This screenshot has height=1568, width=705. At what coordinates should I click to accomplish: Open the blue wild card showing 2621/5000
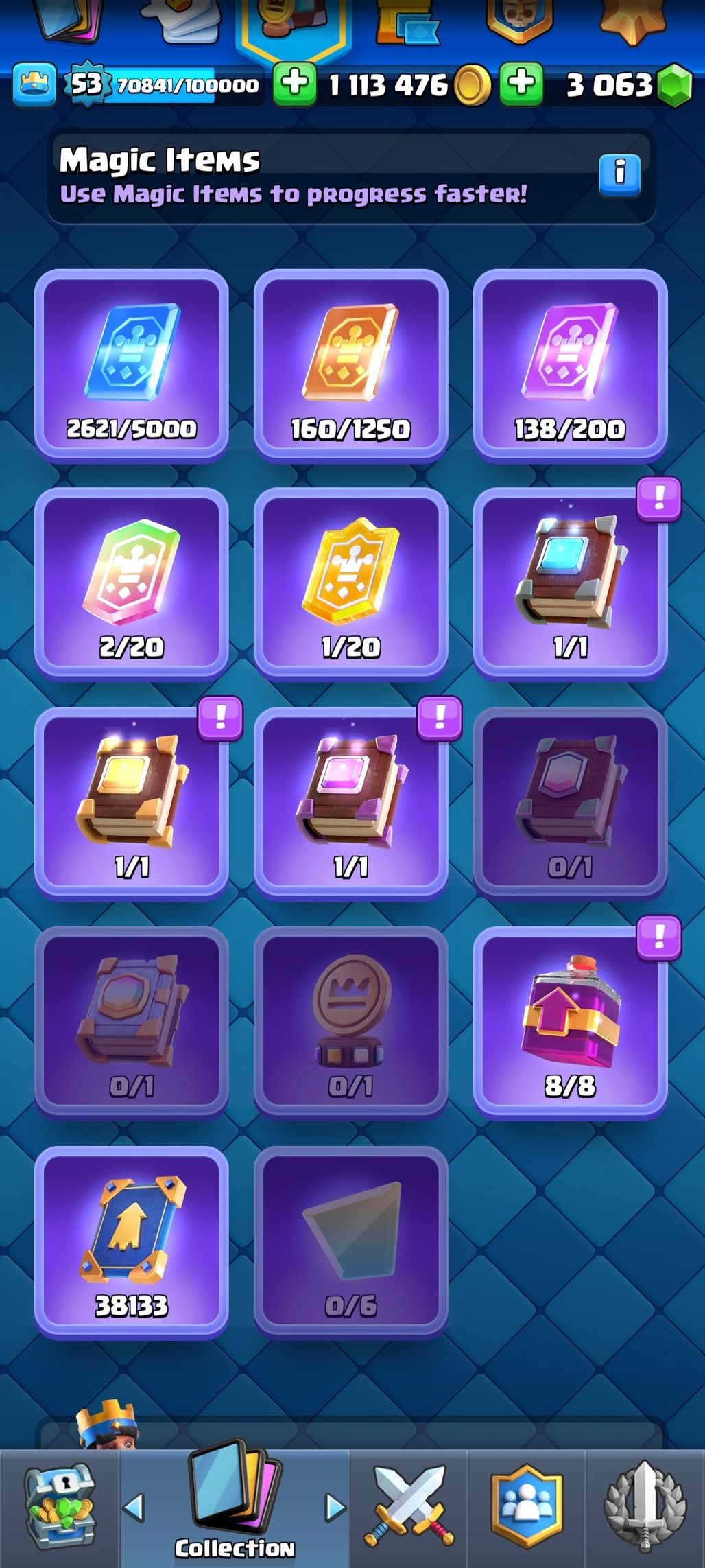[132, 365]
